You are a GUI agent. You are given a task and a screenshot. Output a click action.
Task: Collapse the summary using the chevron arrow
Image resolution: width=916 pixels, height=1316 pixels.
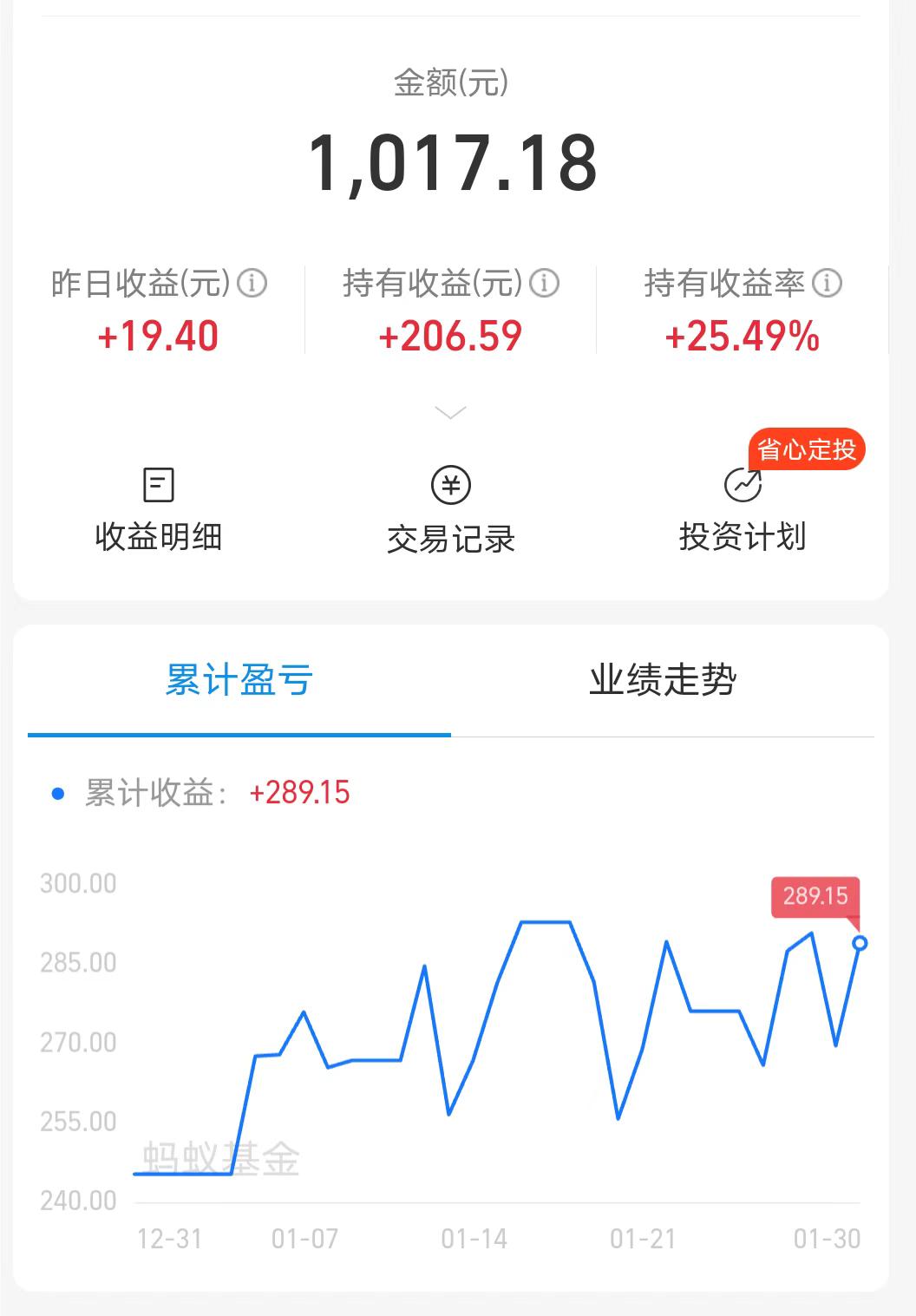[x=450, y=413]
